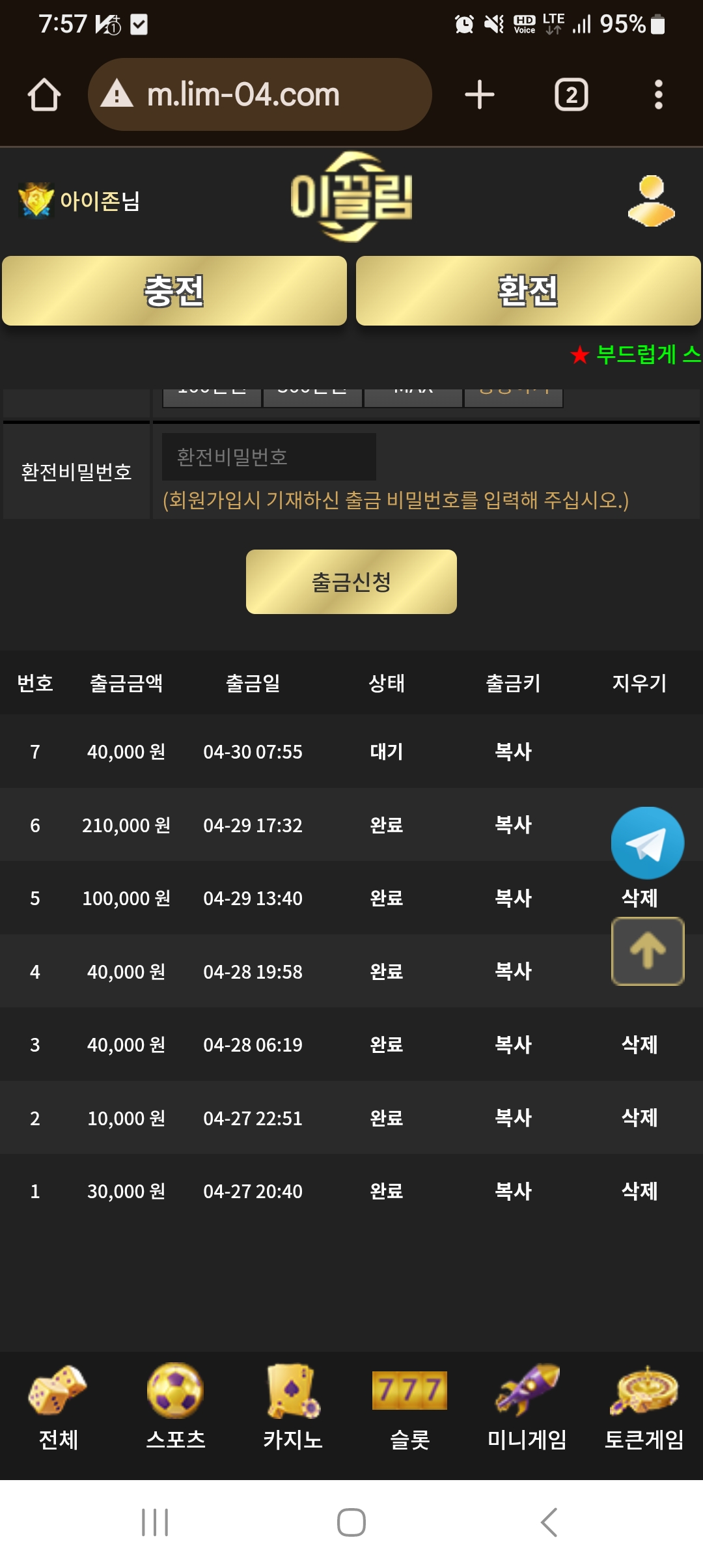703x1568 pixels.
Task: Copy the withdrawal key for 210,000 원
Action: (x=513, y=825)
